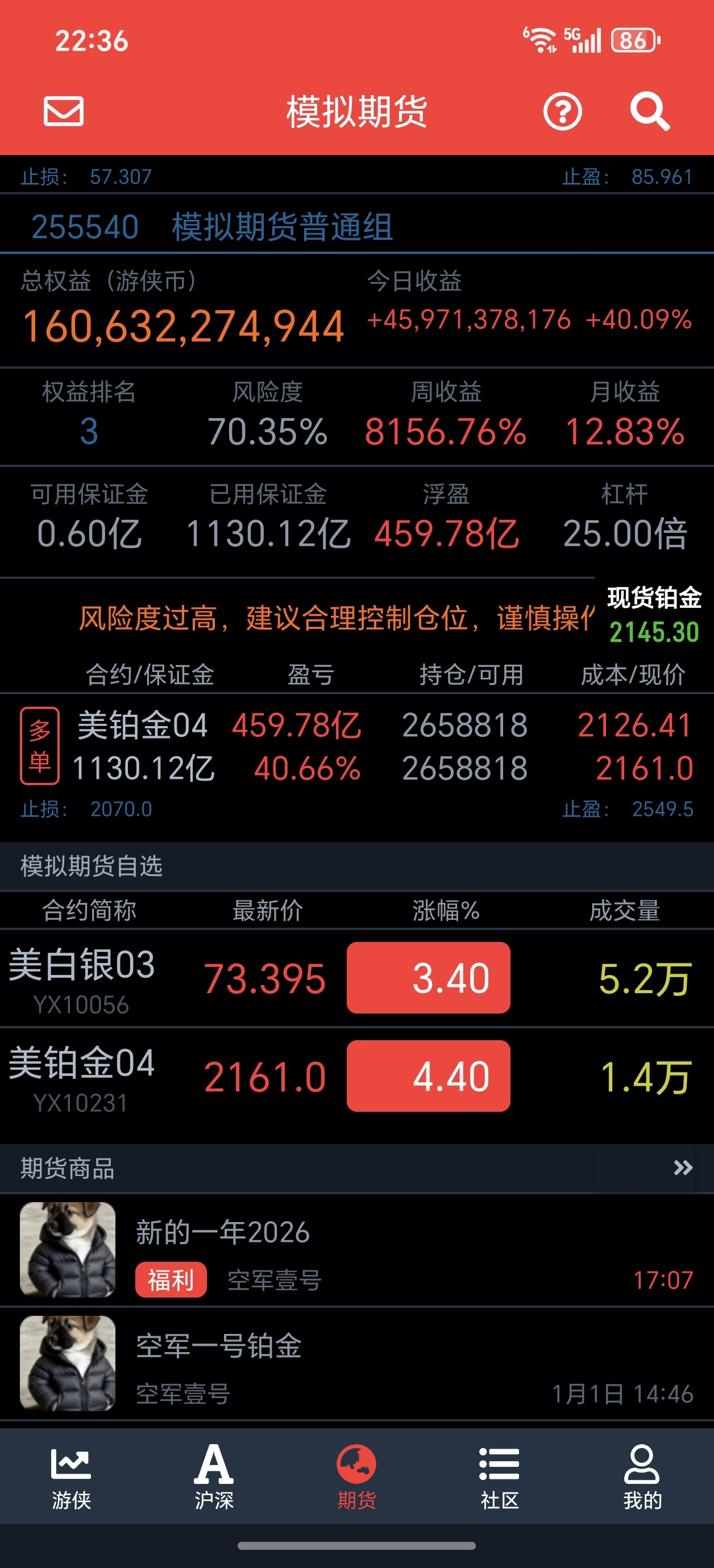Switch to the 沪深 tab
Image resolution: width=714 pixels, height=1568 pixels.
pos(214,1477)
